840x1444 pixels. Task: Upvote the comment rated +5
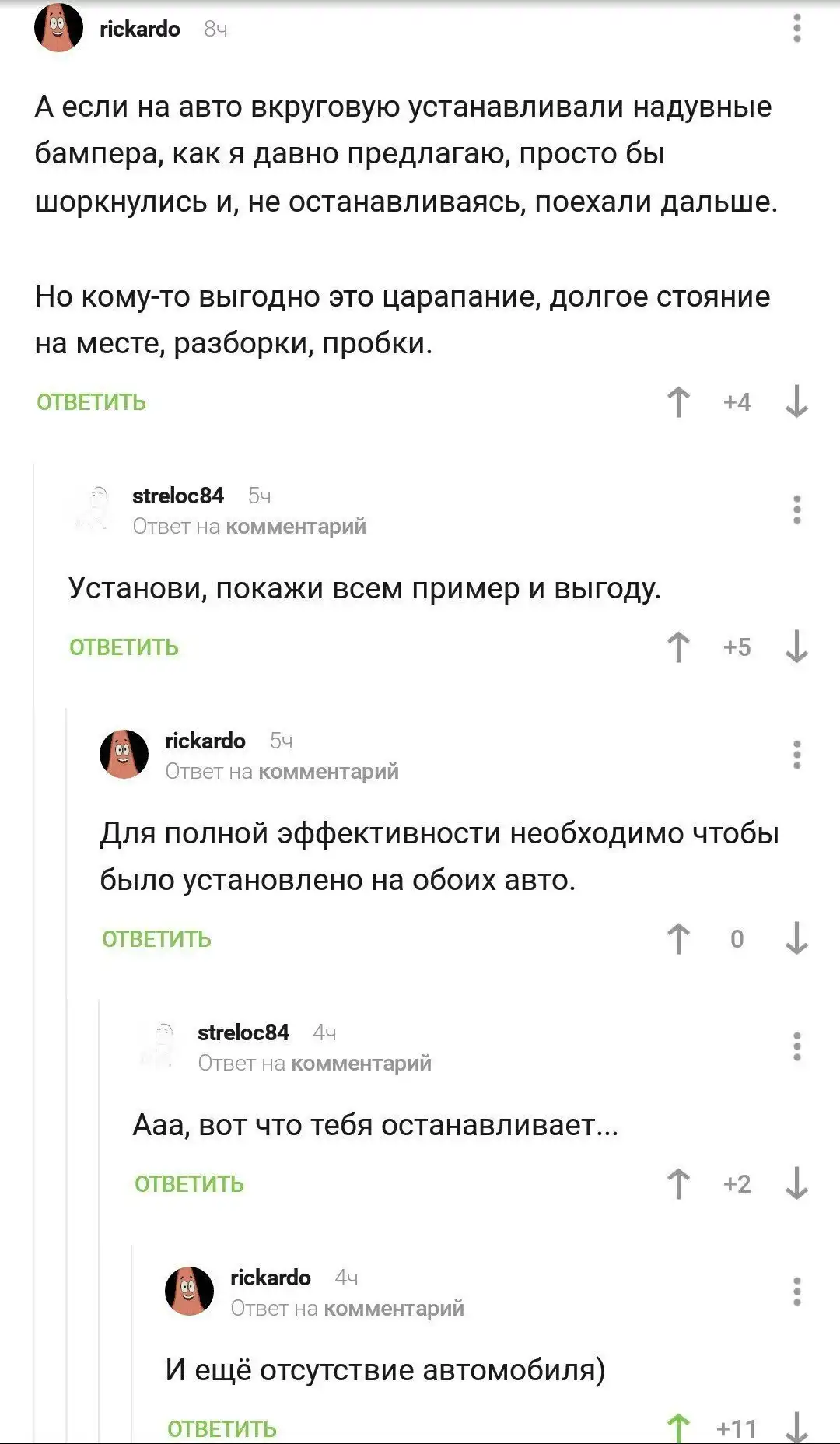point(678,647)
